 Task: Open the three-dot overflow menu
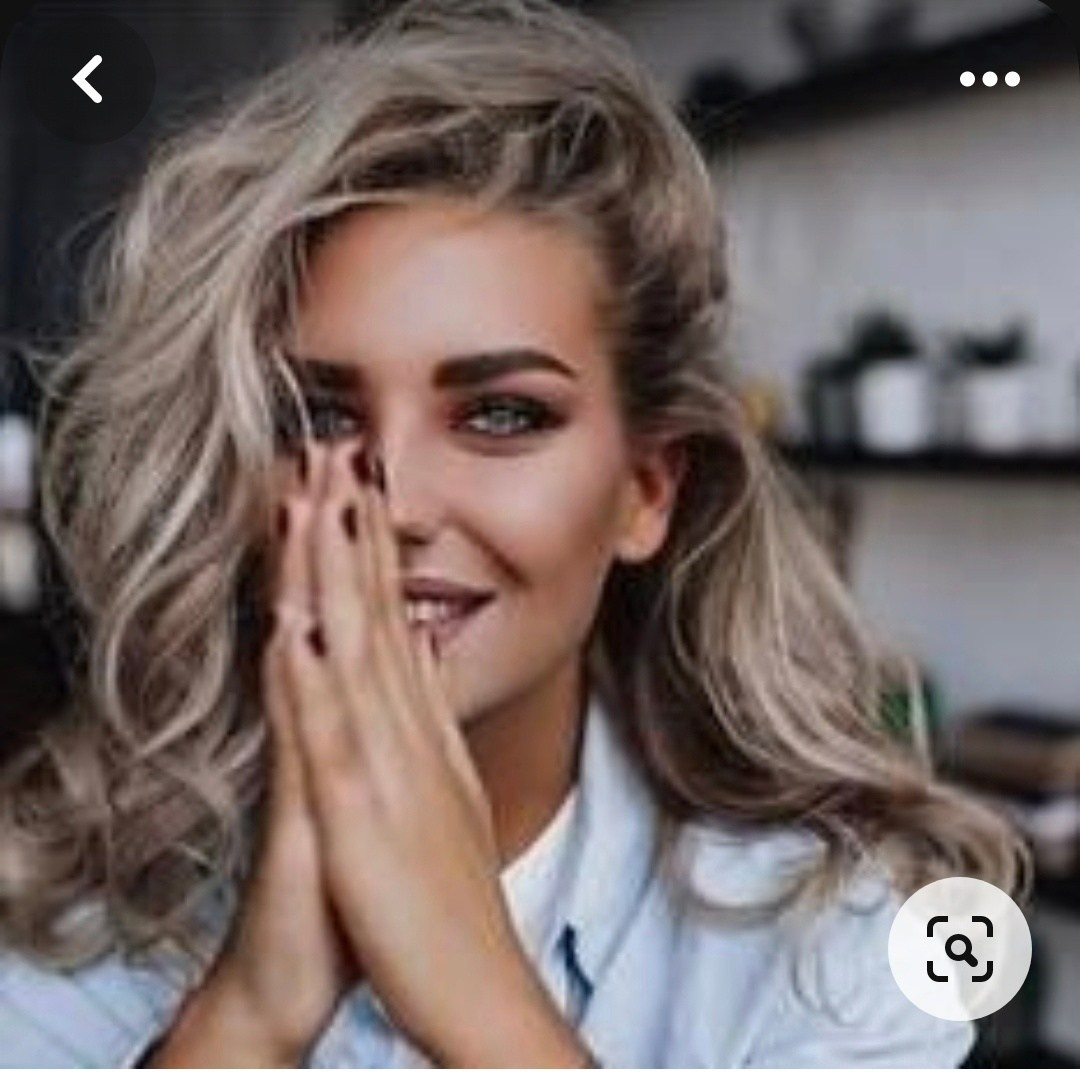coord(989,79)
